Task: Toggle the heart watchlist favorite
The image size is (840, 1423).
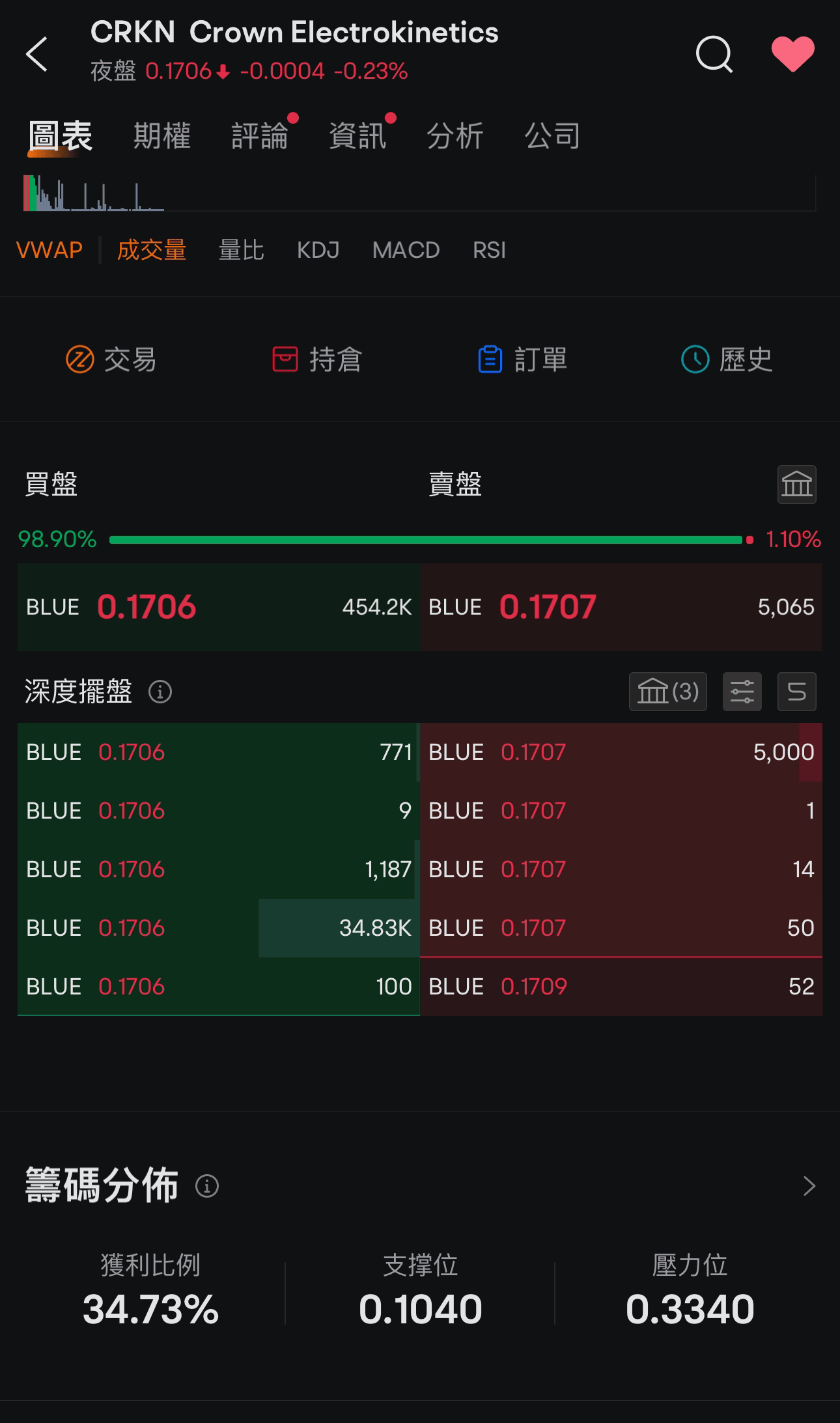Action: [x=792, y=55]
